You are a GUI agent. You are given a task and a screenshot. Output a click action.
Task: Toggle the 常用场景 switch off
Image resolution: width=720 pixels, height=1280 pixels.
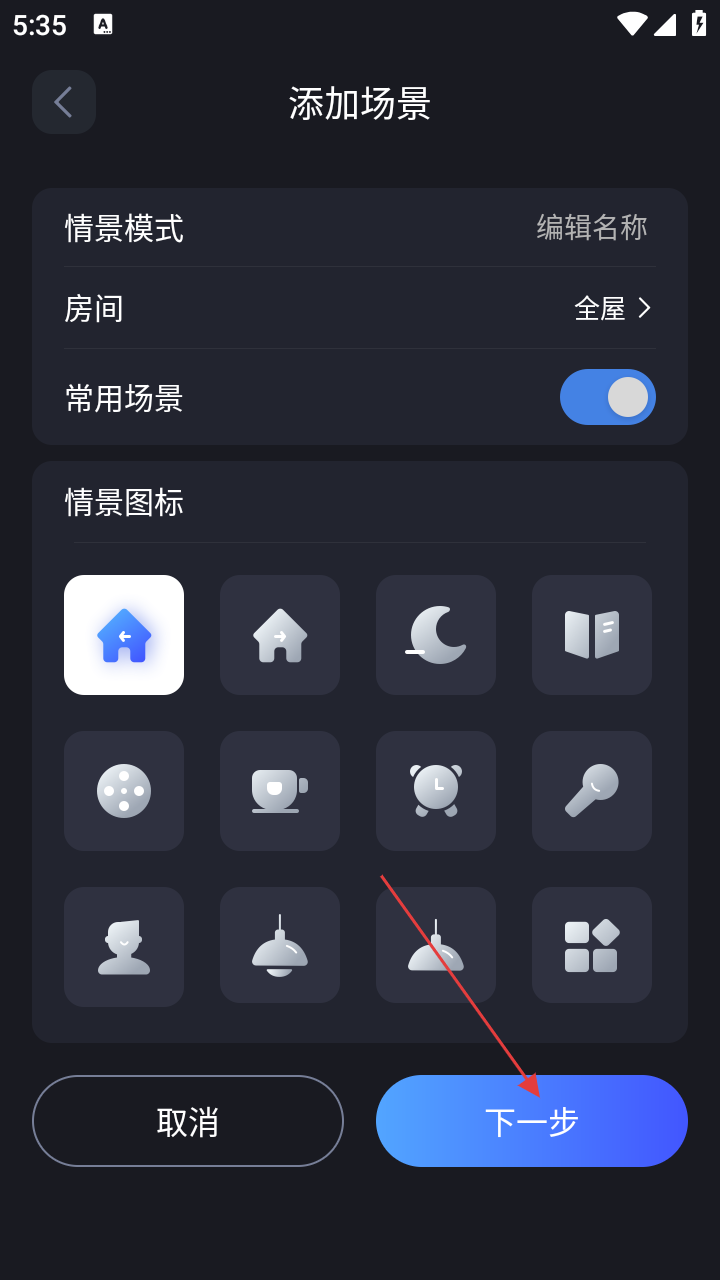(607, 397)
